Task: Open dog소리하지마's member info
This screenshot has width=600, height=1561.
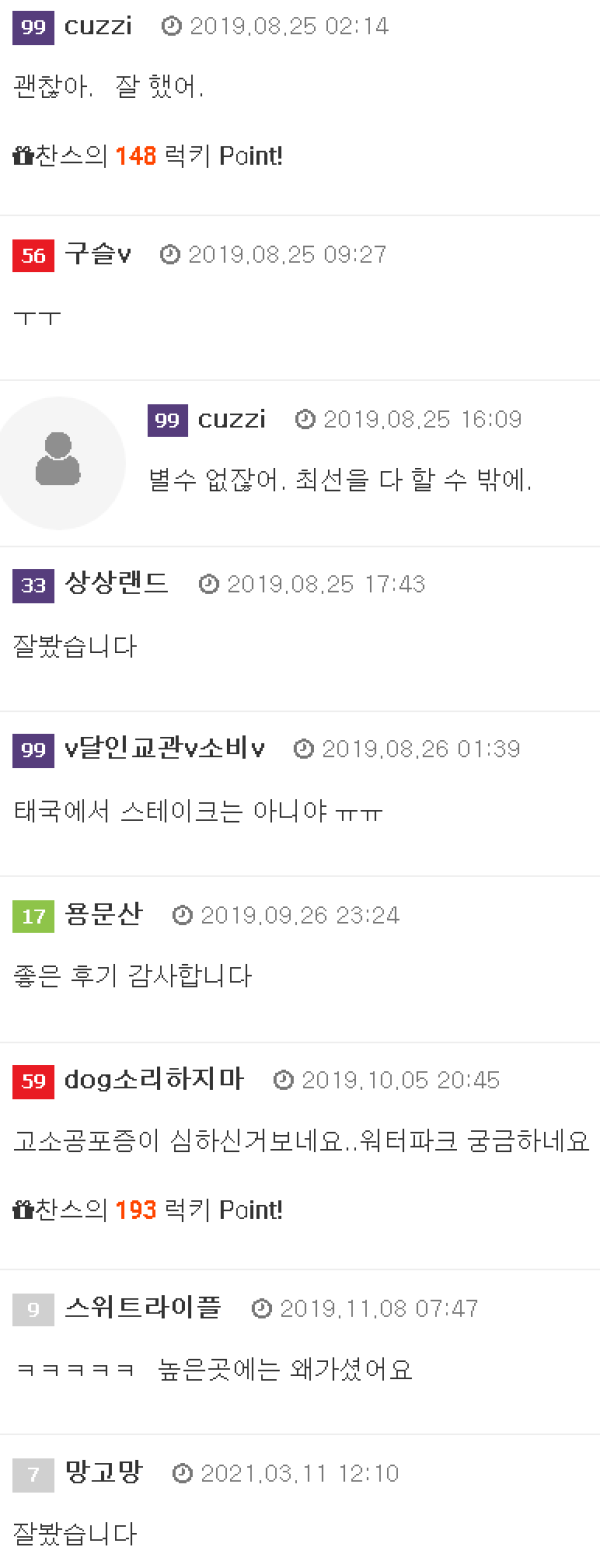Action: pyautogui.click(x=153, y=1080)
